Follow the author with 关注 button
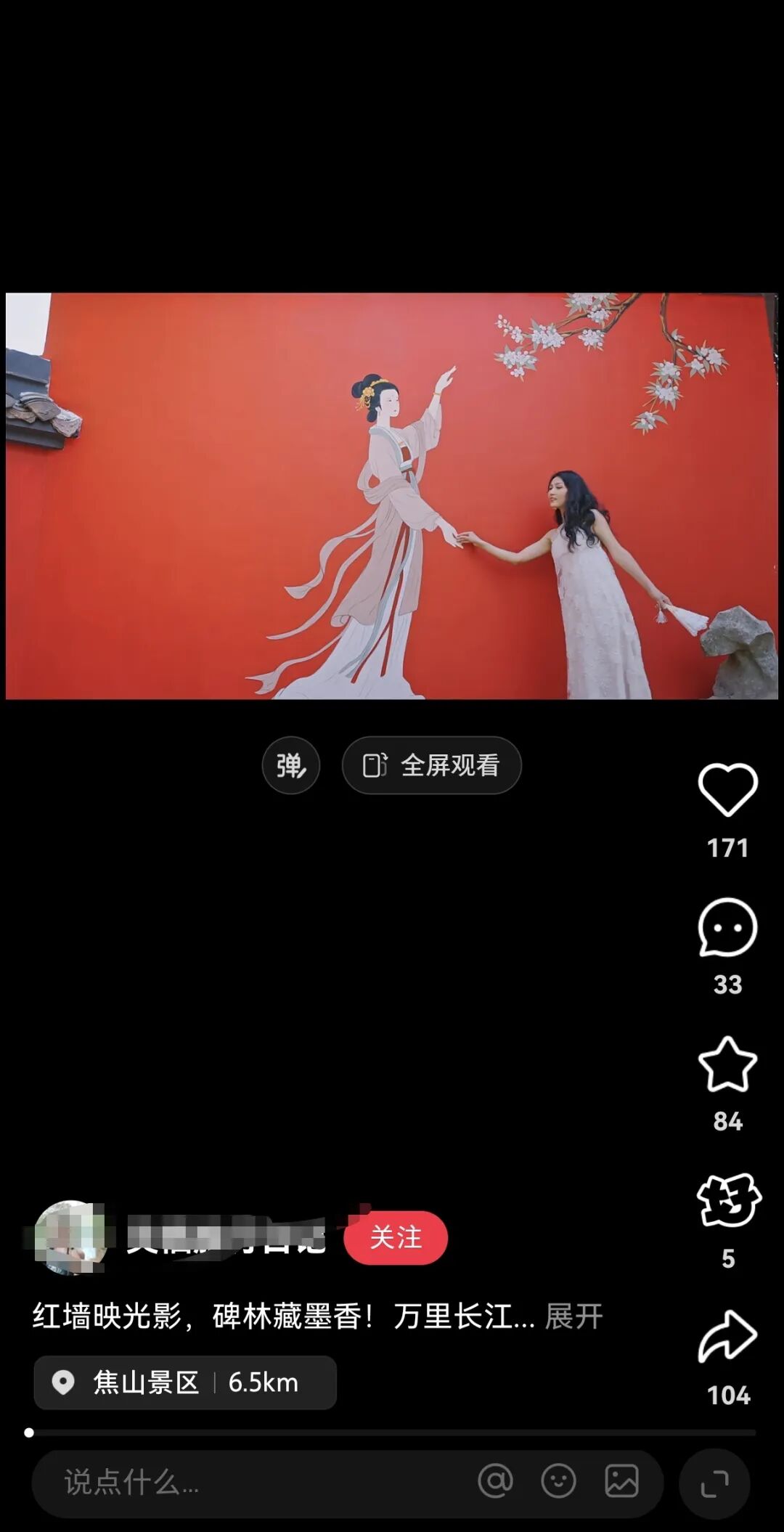784x1532 pixels. coord(396,1237)
